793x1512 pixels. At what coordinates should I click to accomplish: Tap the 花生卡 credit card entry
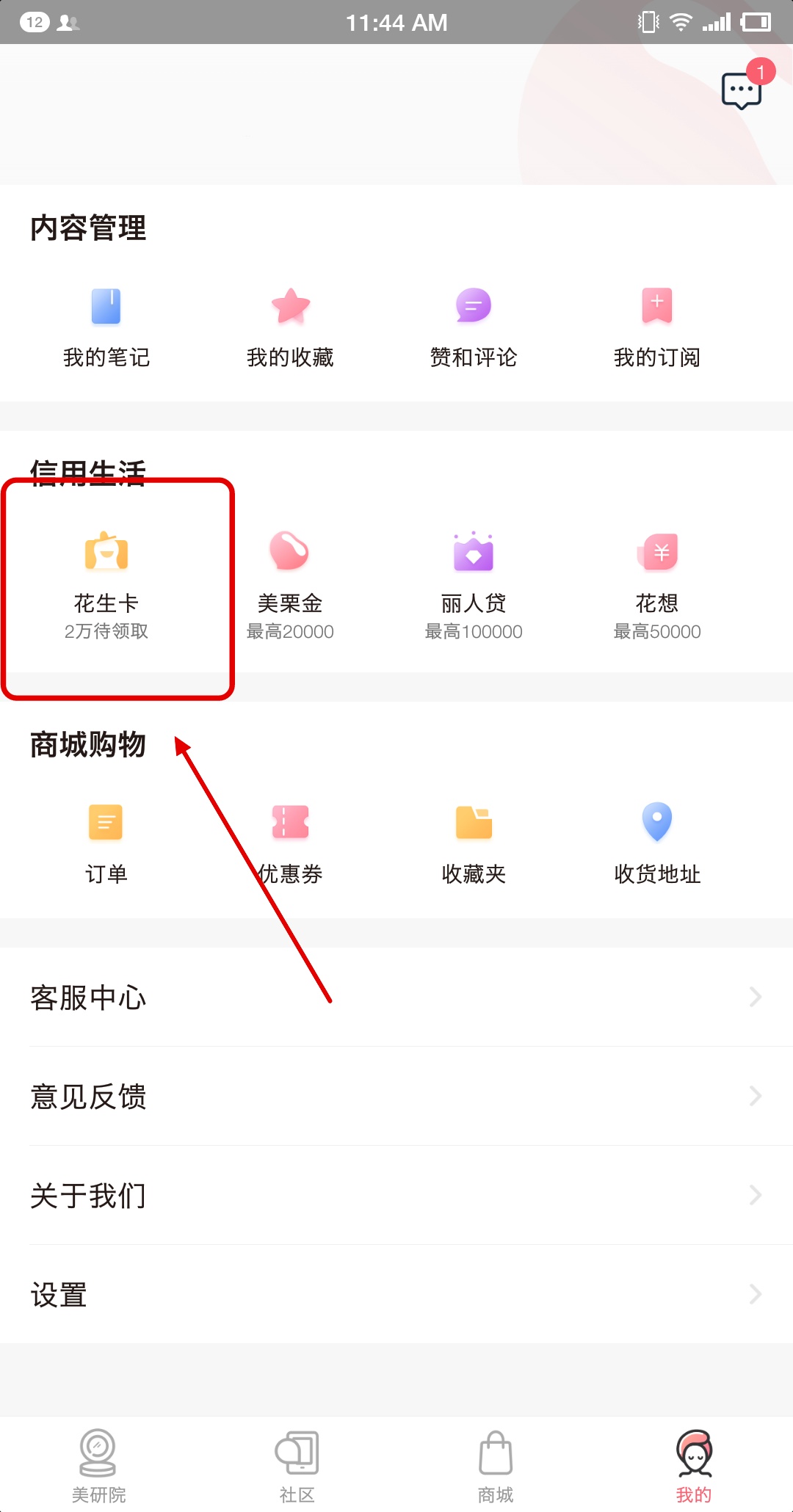tap(106, 584)
